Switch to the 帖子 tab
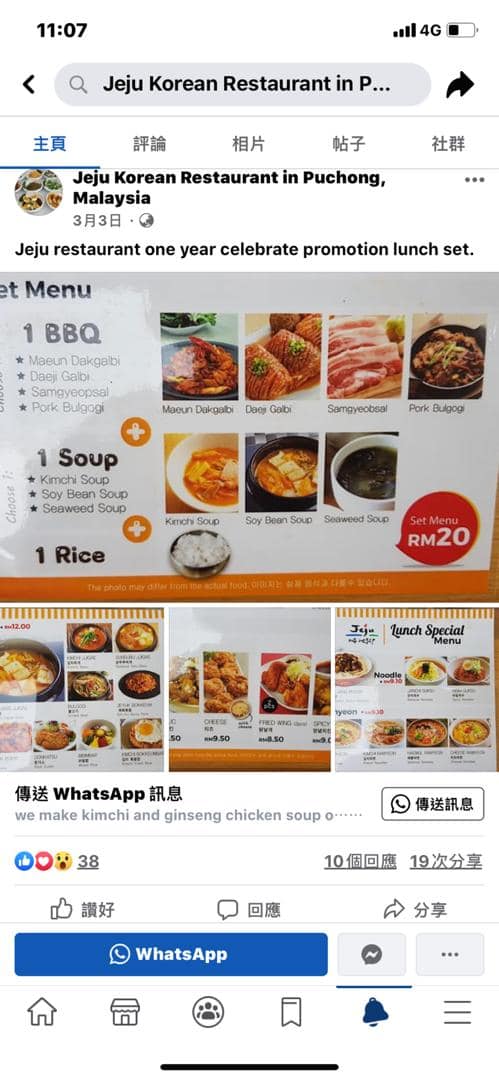This screenshot has width=499, height=1080. [349, 144]
